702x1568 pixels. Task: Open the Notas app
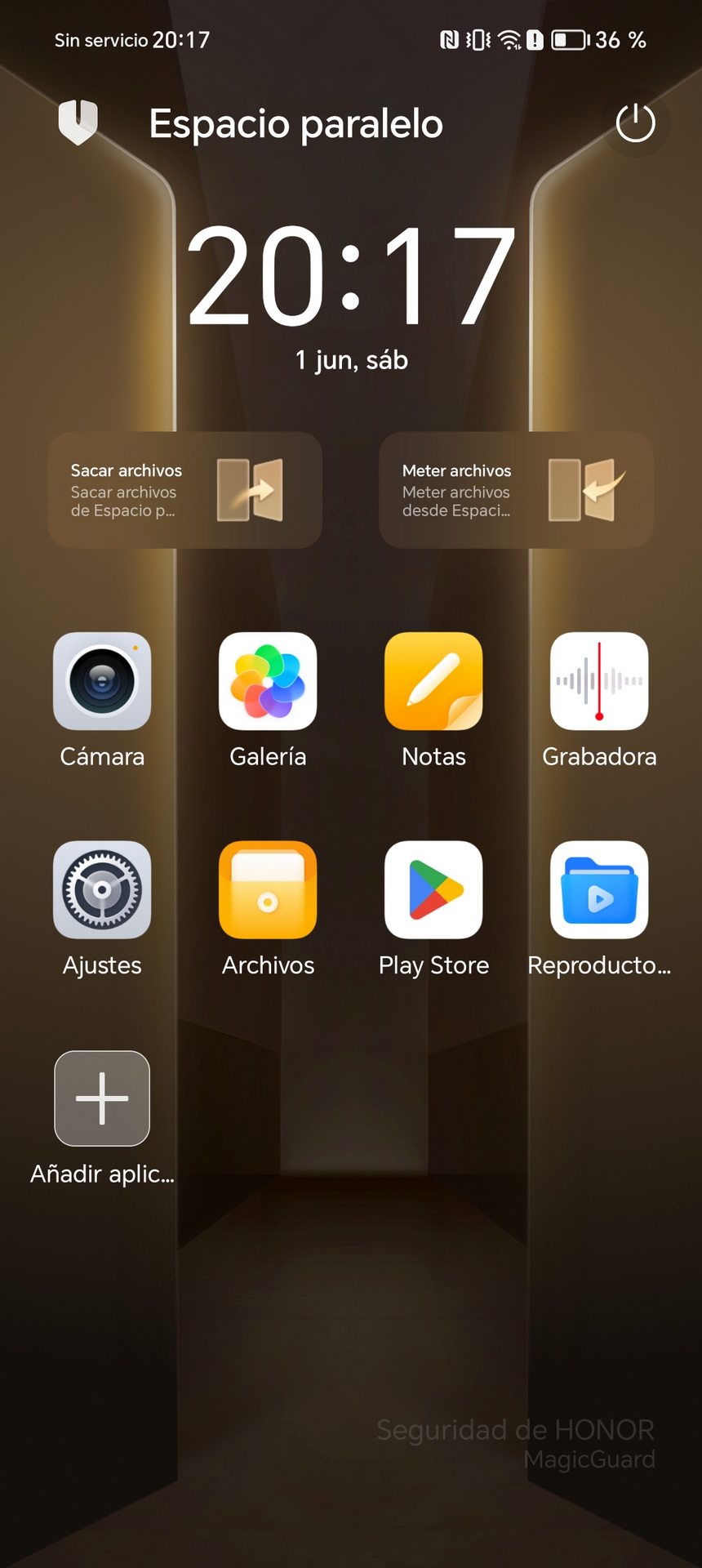(433, 681)
